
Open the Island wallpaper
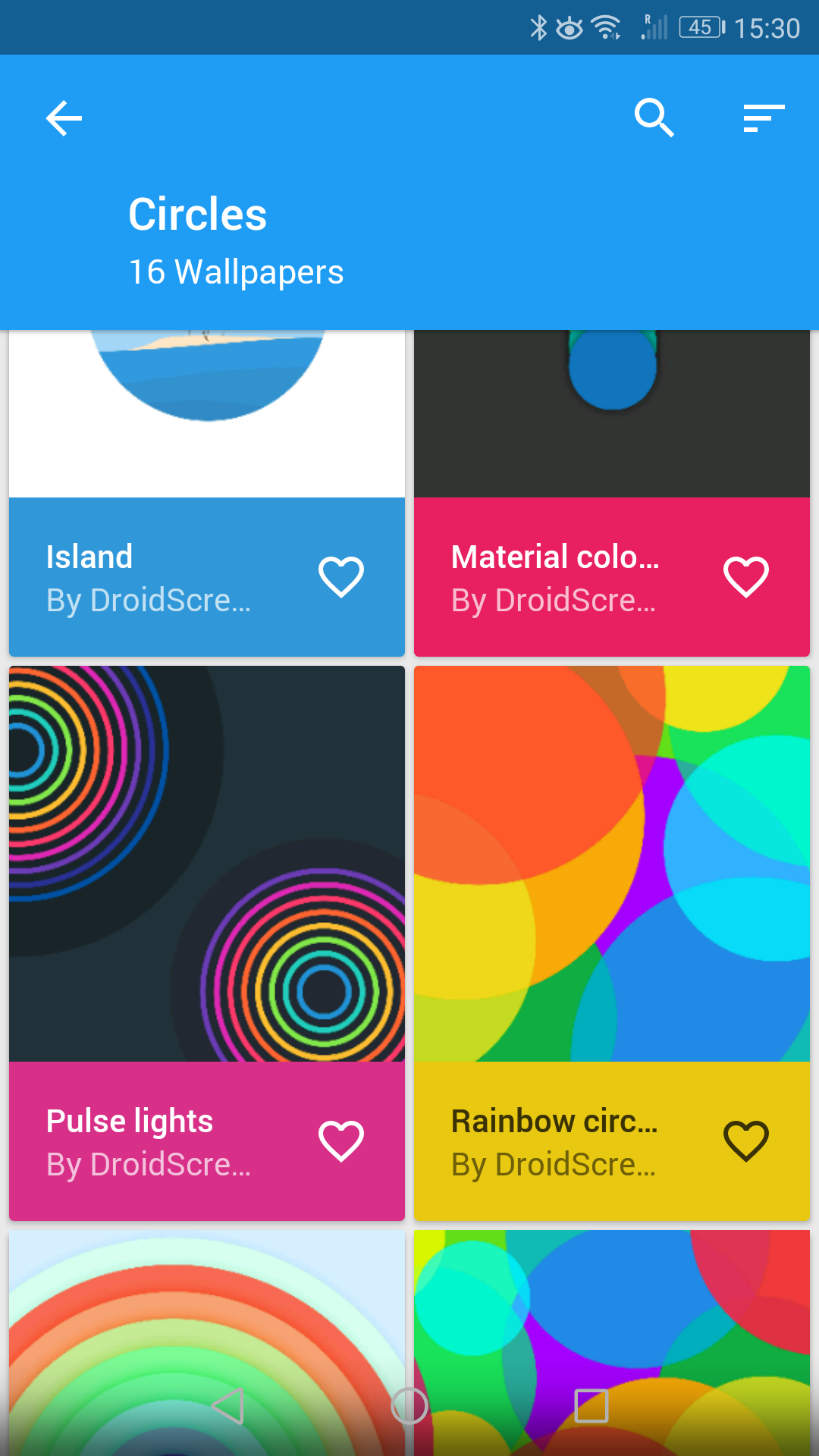206,413
